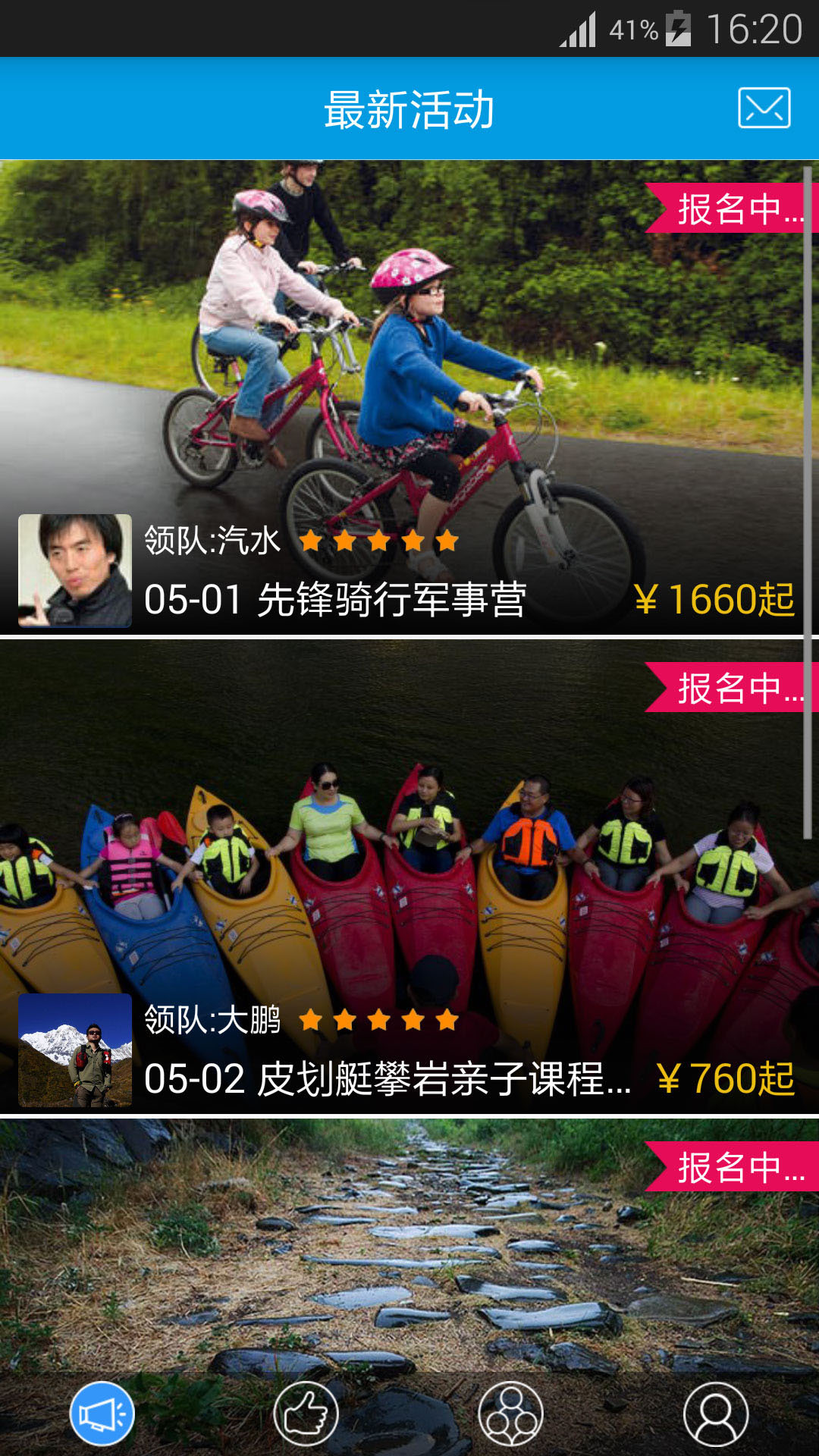Switch to the megaphone activities tab
This screenshot has width=819, height=1456.
(x=102, y=1414)
